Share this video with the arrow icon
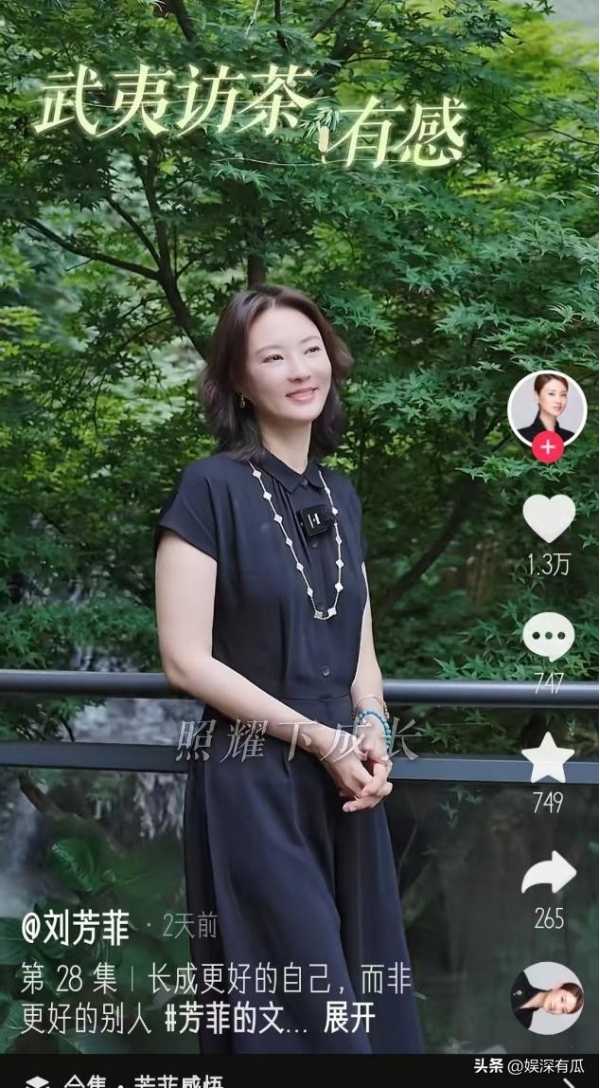Viewport: 600px width, 1088px height. tap(549, 874)
